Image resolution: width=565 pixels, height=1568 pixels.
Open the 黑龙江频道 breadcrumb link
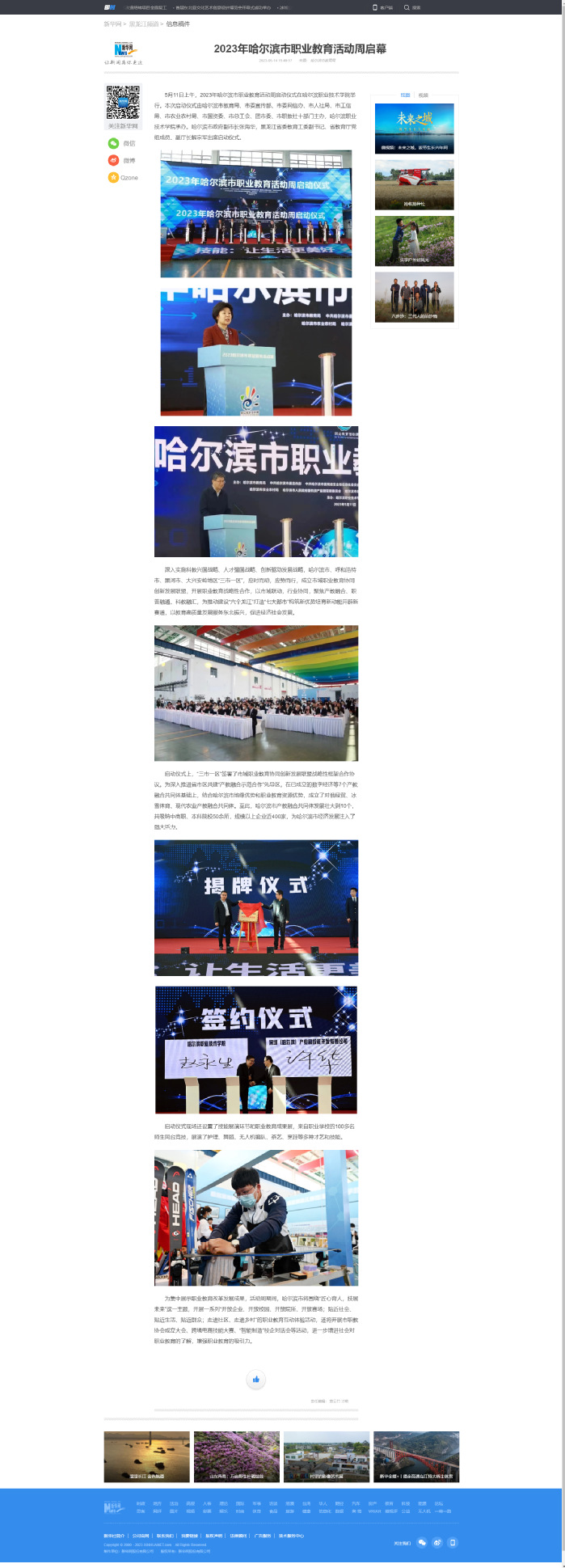[144, 24]
